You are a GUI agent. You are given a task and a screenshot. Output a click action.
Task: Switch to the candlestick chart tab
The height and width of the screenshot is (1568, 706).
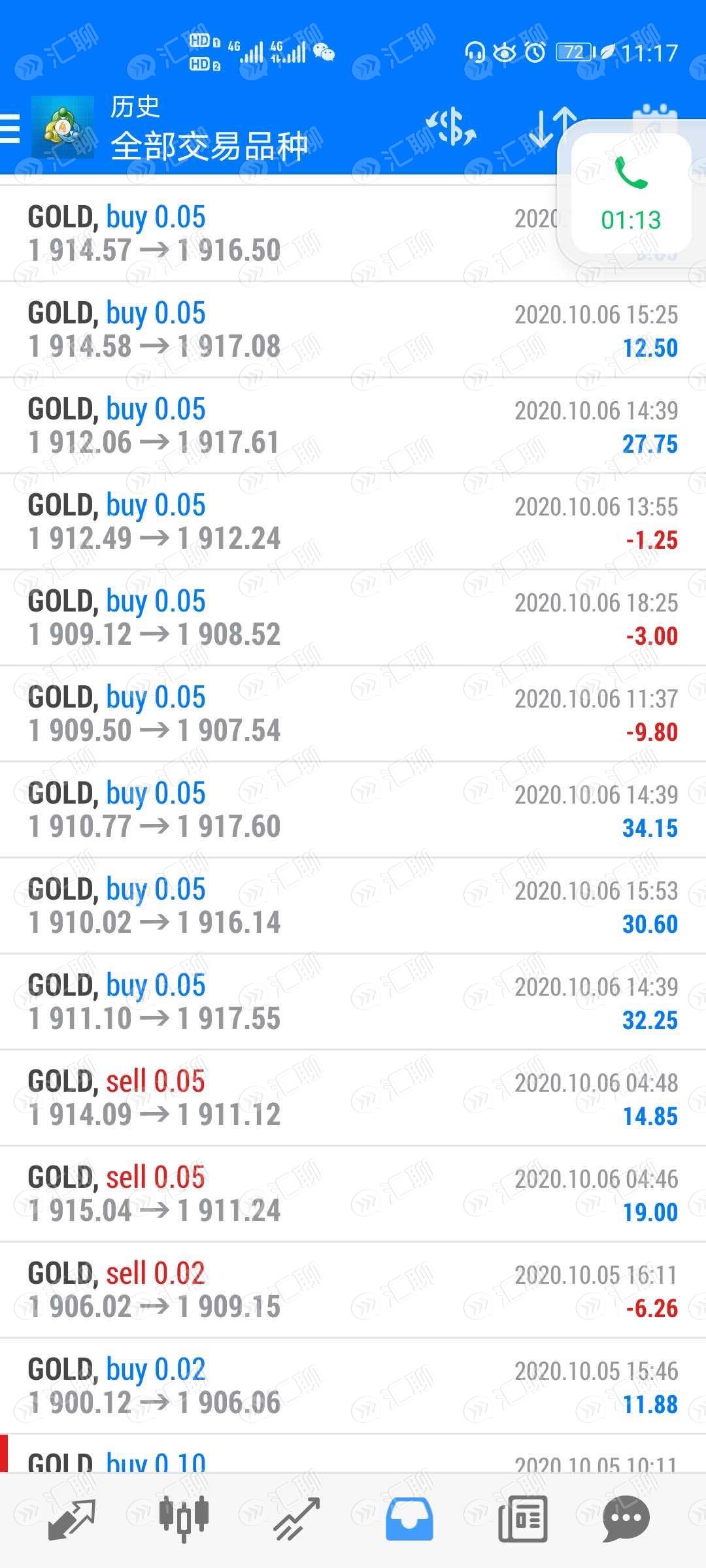pos(184,1518)
